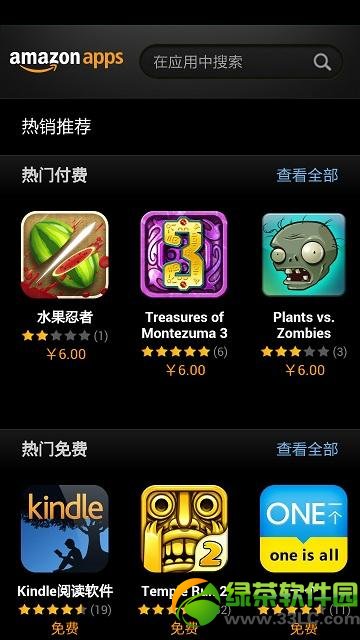
Task: Open the 水果忍者 app card
Action: pos(64,287)
